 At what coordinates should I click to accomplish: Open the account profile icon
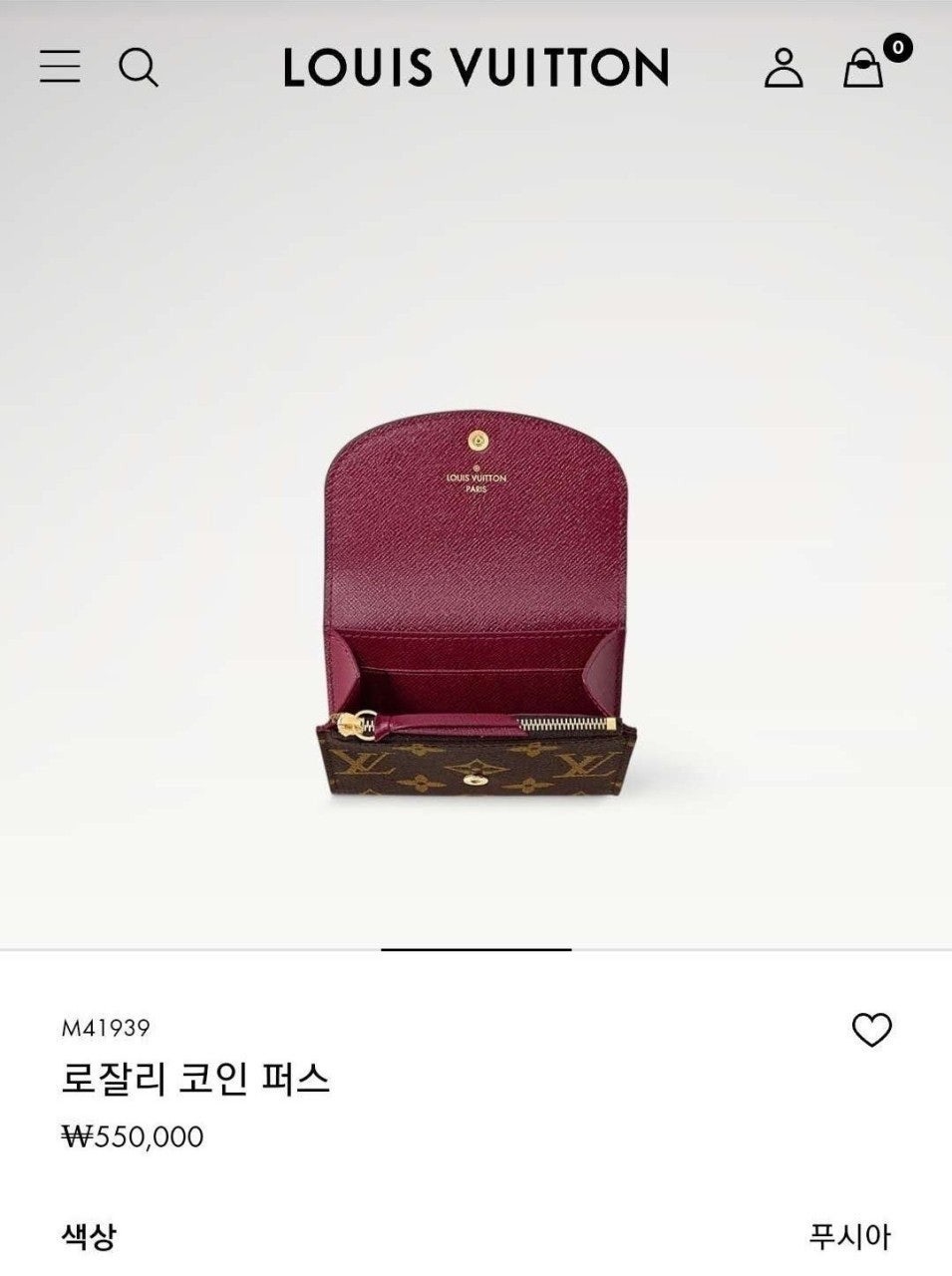point(784,68)
